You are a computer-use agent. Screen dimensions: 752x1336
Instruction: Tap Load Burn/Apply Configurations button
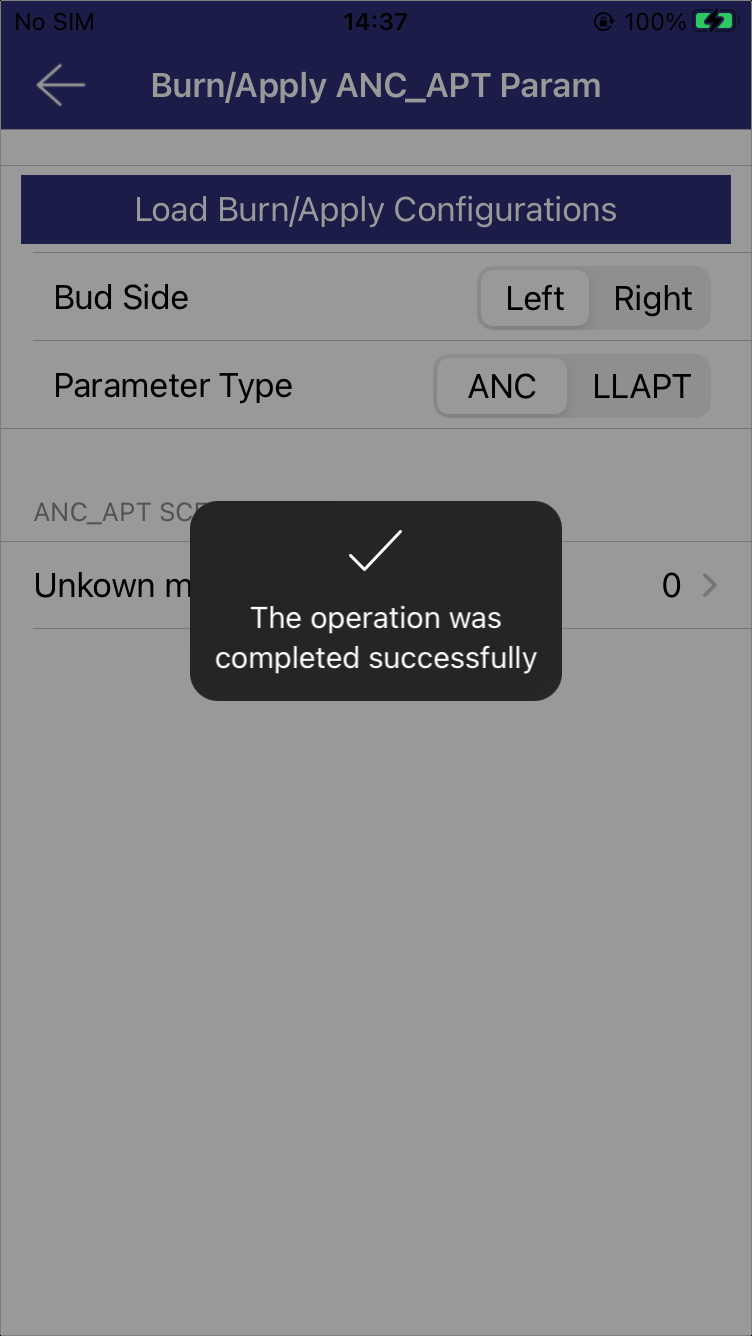(376, 210)
